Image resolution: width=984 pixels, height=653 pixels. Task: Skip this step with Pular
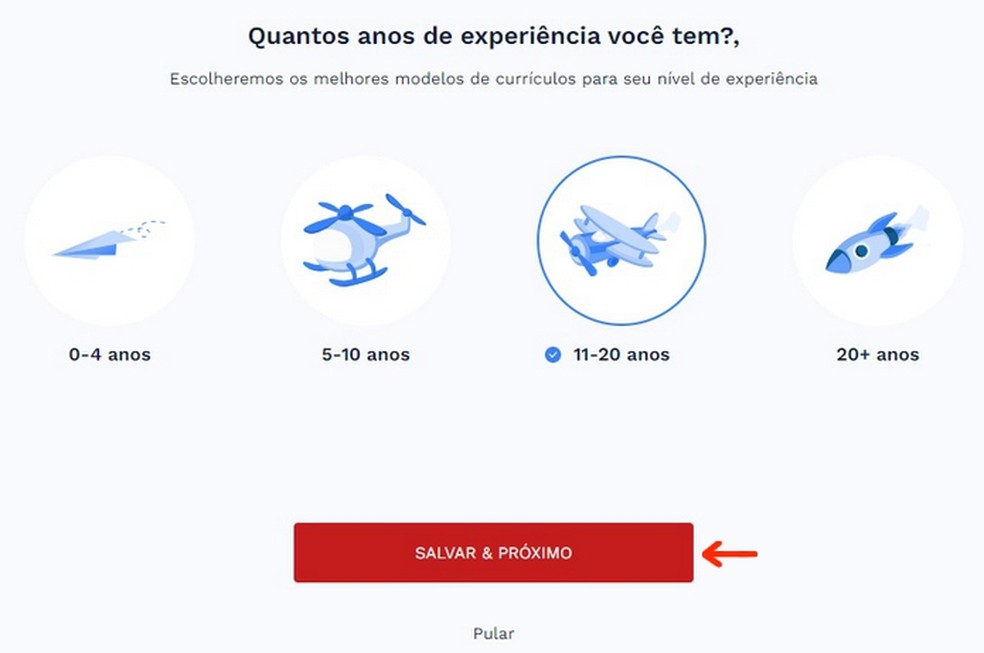pos(493,634)
